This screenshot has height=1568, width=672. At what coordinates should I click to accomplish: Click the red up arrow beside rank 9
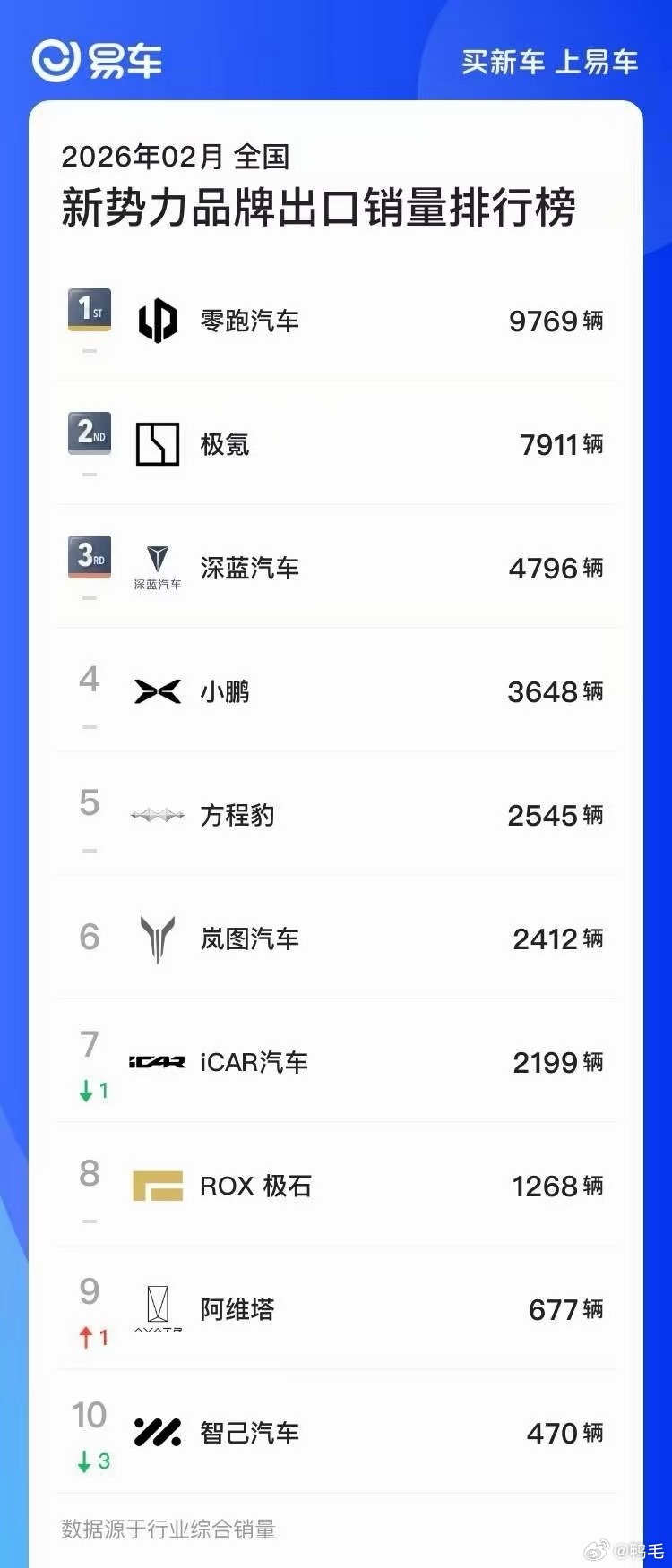click(x=89, y=1336)
